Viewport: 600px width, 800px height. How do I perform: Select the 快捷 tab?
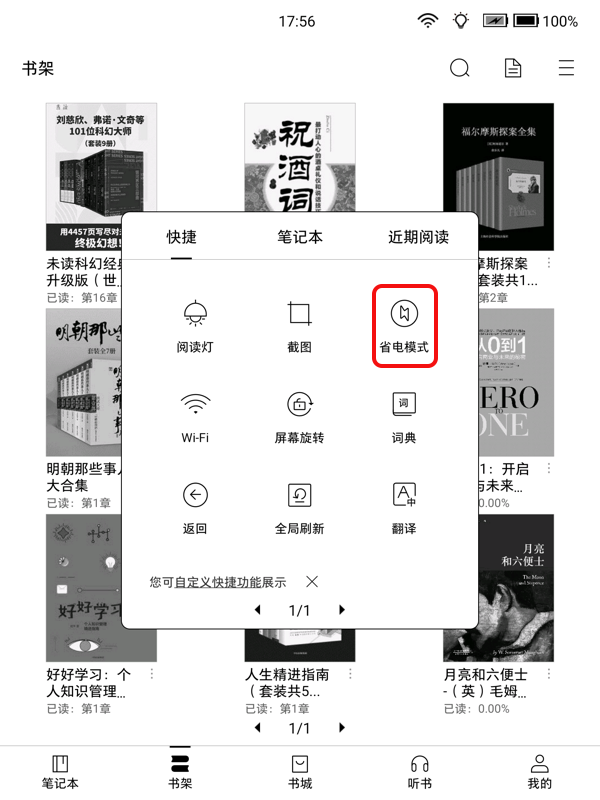tap(181, 237)
